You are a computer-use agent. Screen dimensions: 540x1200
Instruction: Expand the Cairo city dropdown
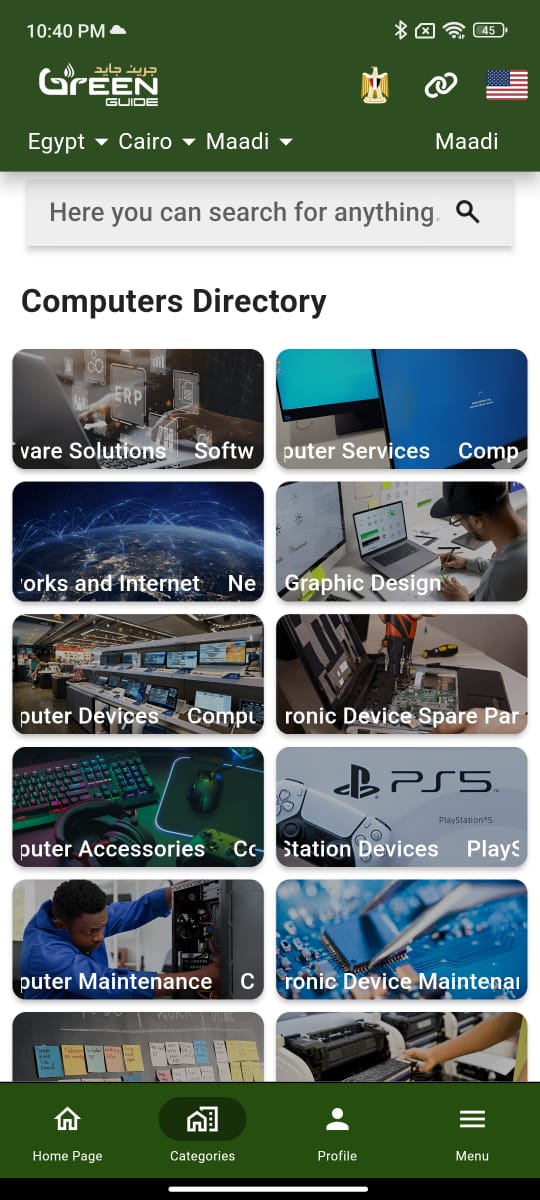point(157,141)
